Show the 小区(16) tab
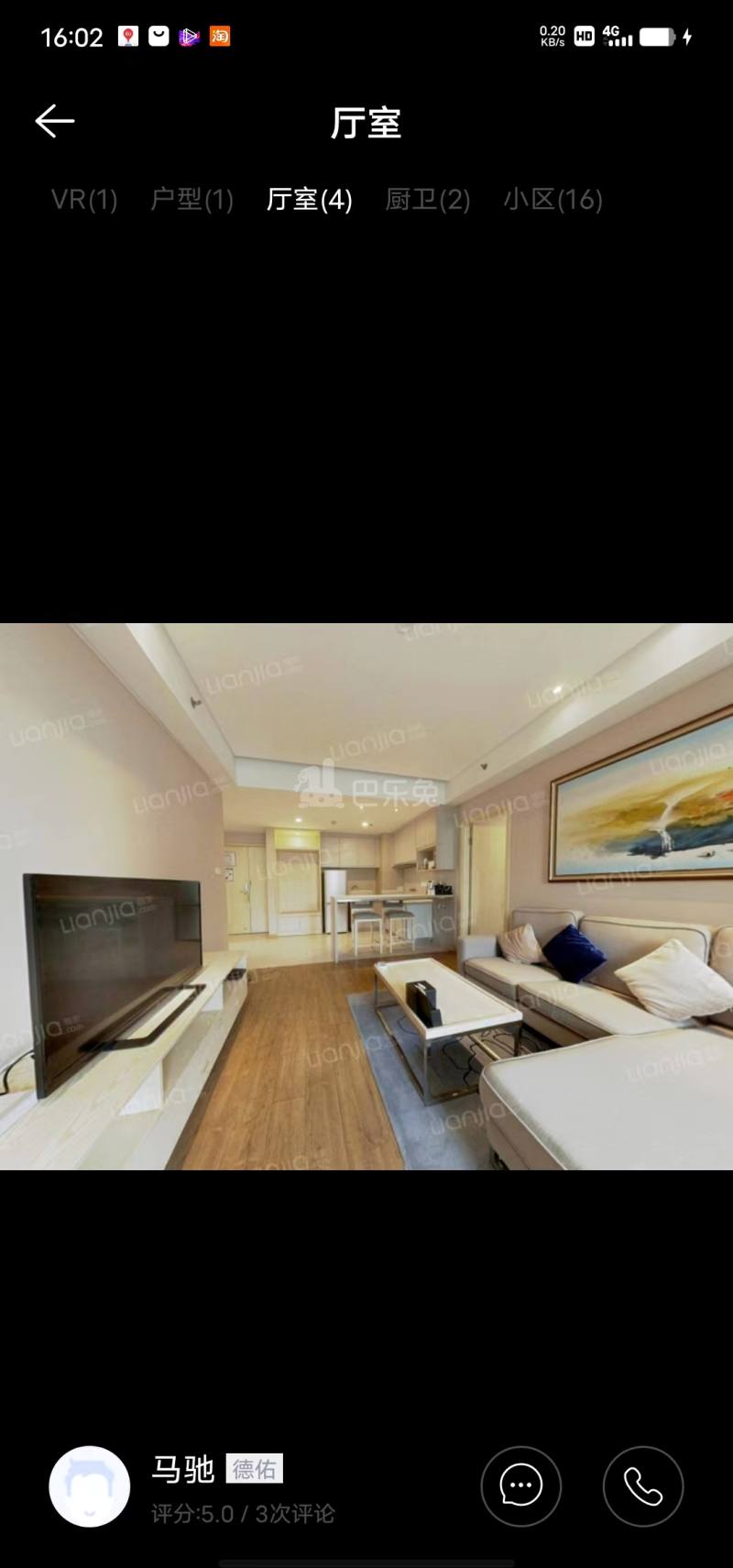The image size is (733, 1568). pyautogui.click(x=552, y=200)
